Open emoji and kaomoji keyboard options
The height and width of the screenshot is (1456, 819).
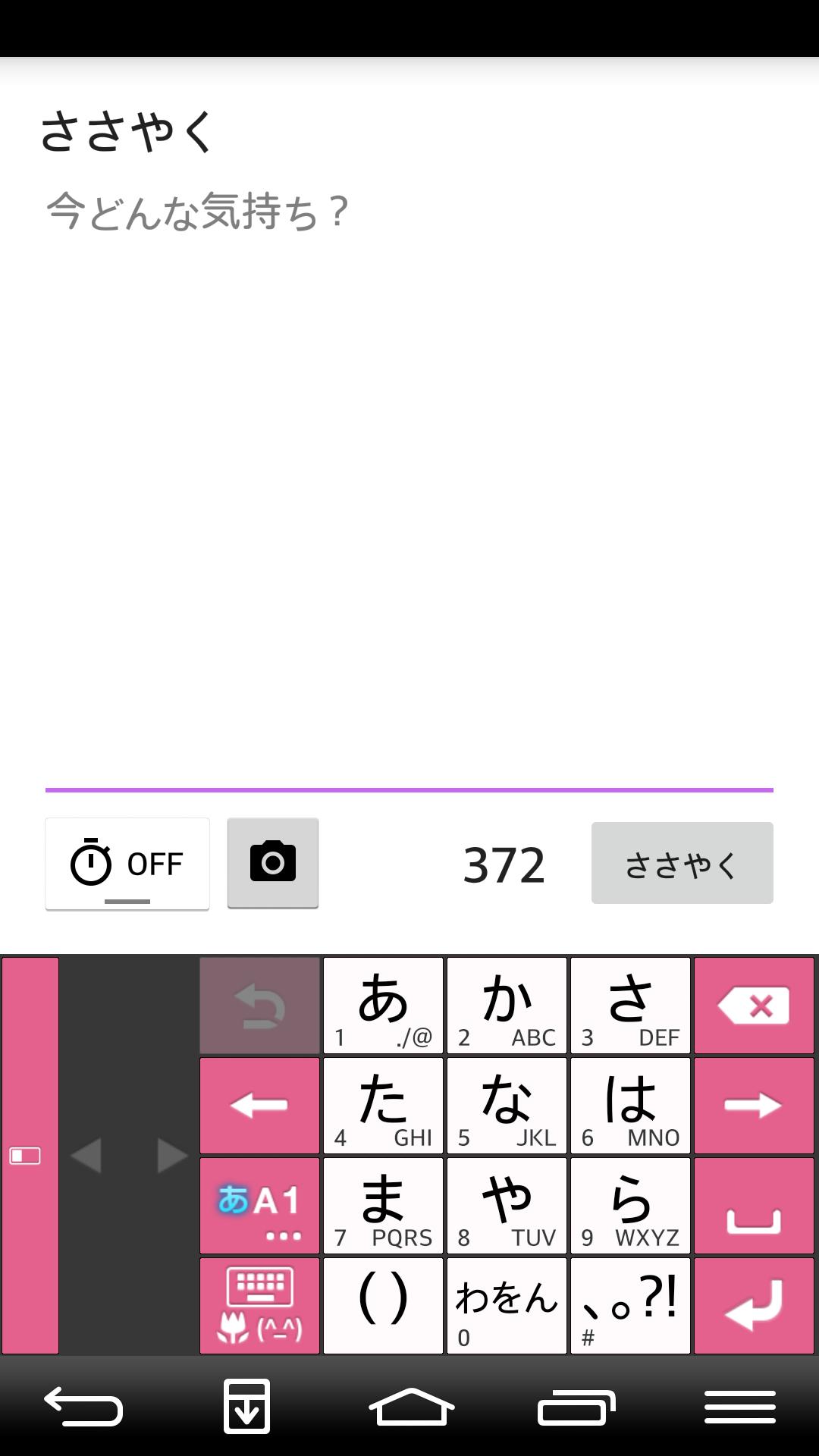259,1306
